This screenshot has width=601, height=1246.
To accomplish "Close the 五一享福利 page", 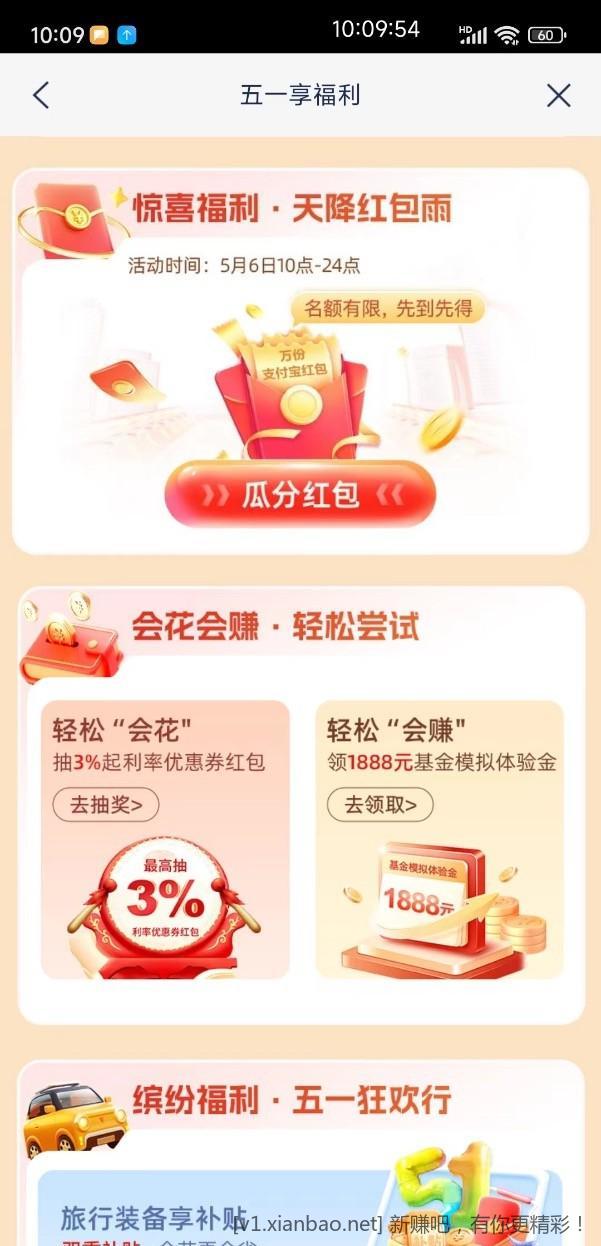I will 558,95.
